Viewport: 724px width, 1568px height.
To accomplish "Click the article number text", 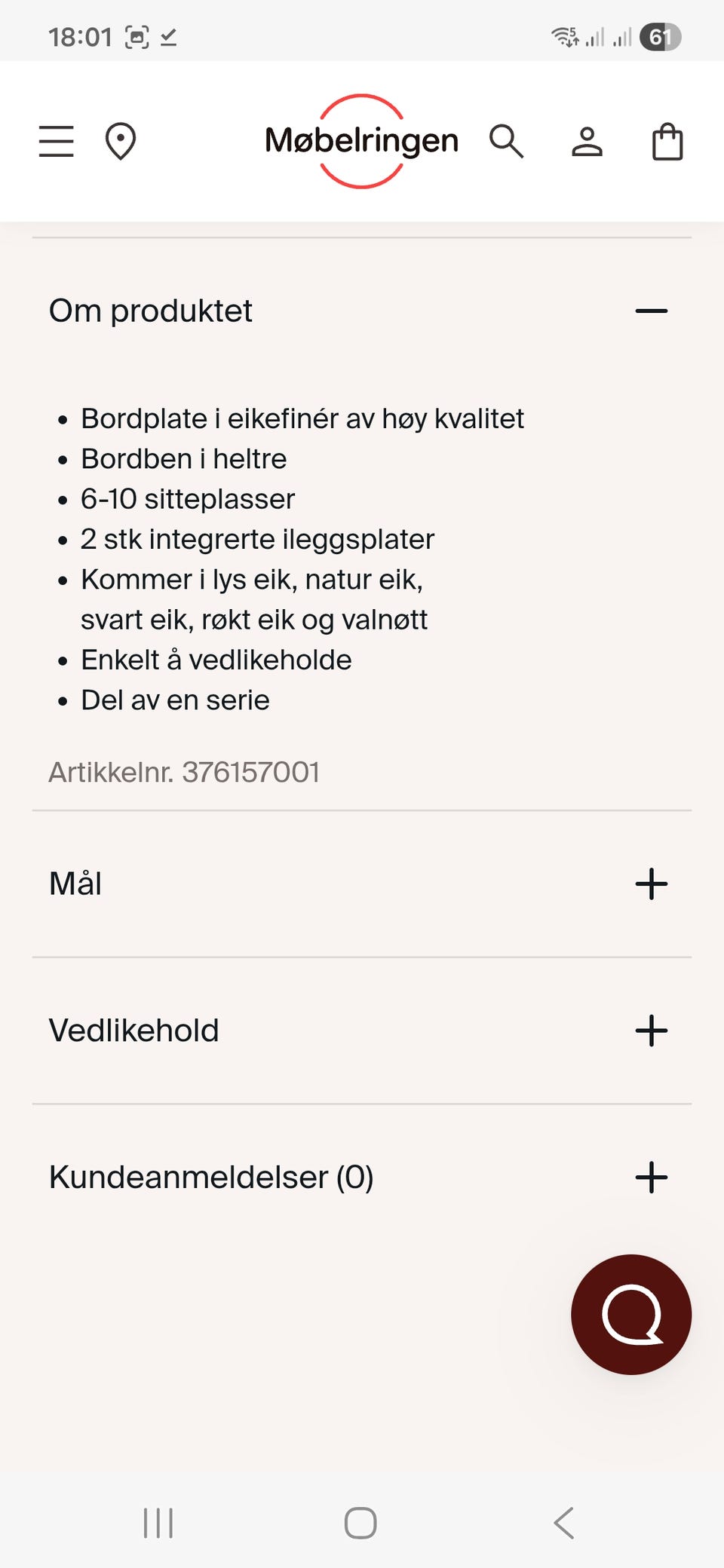I will (184, 771).
